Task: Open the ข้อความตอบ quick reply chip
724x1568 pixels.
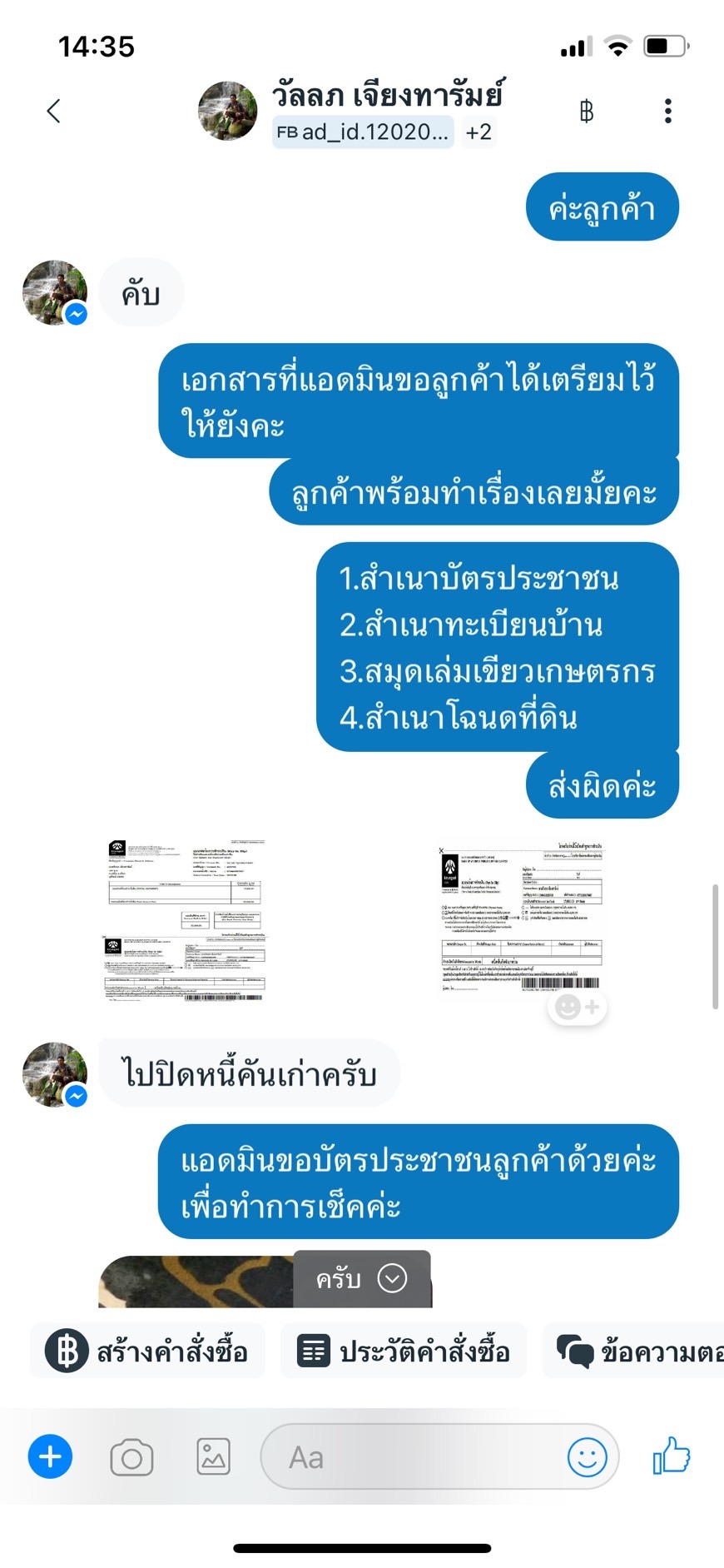Action: tap(634, 1351)
